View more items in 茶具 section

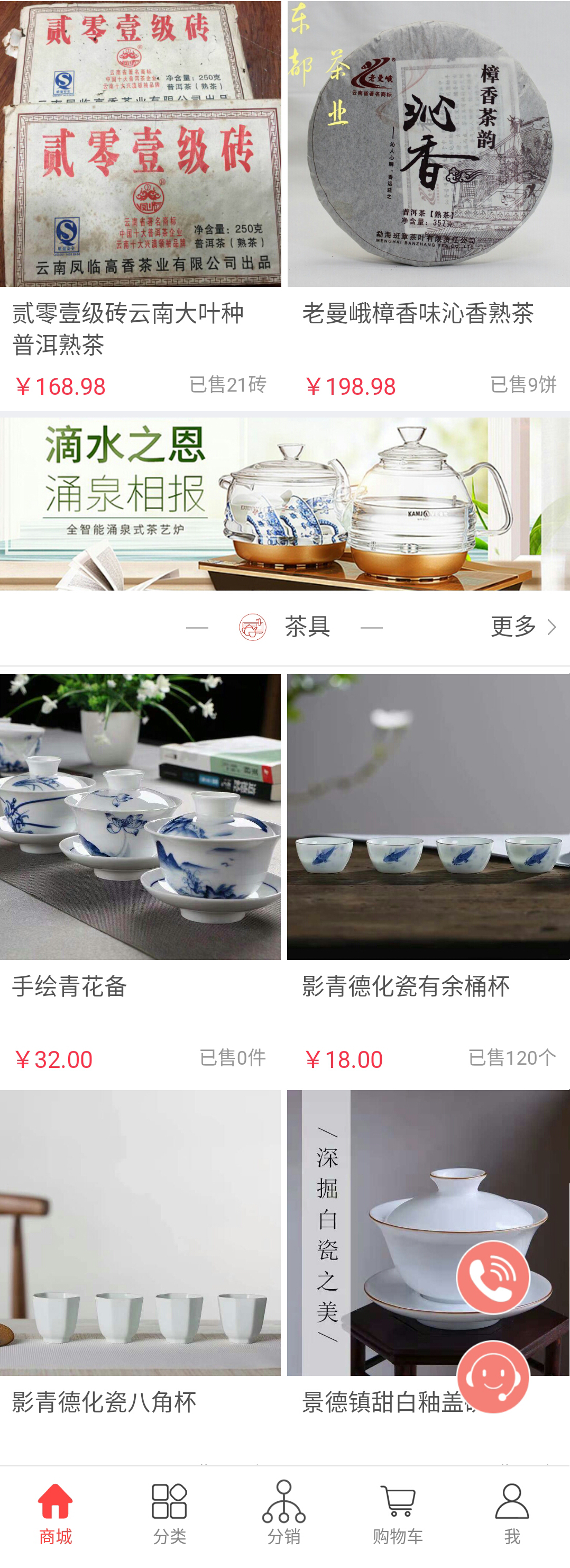522,627
